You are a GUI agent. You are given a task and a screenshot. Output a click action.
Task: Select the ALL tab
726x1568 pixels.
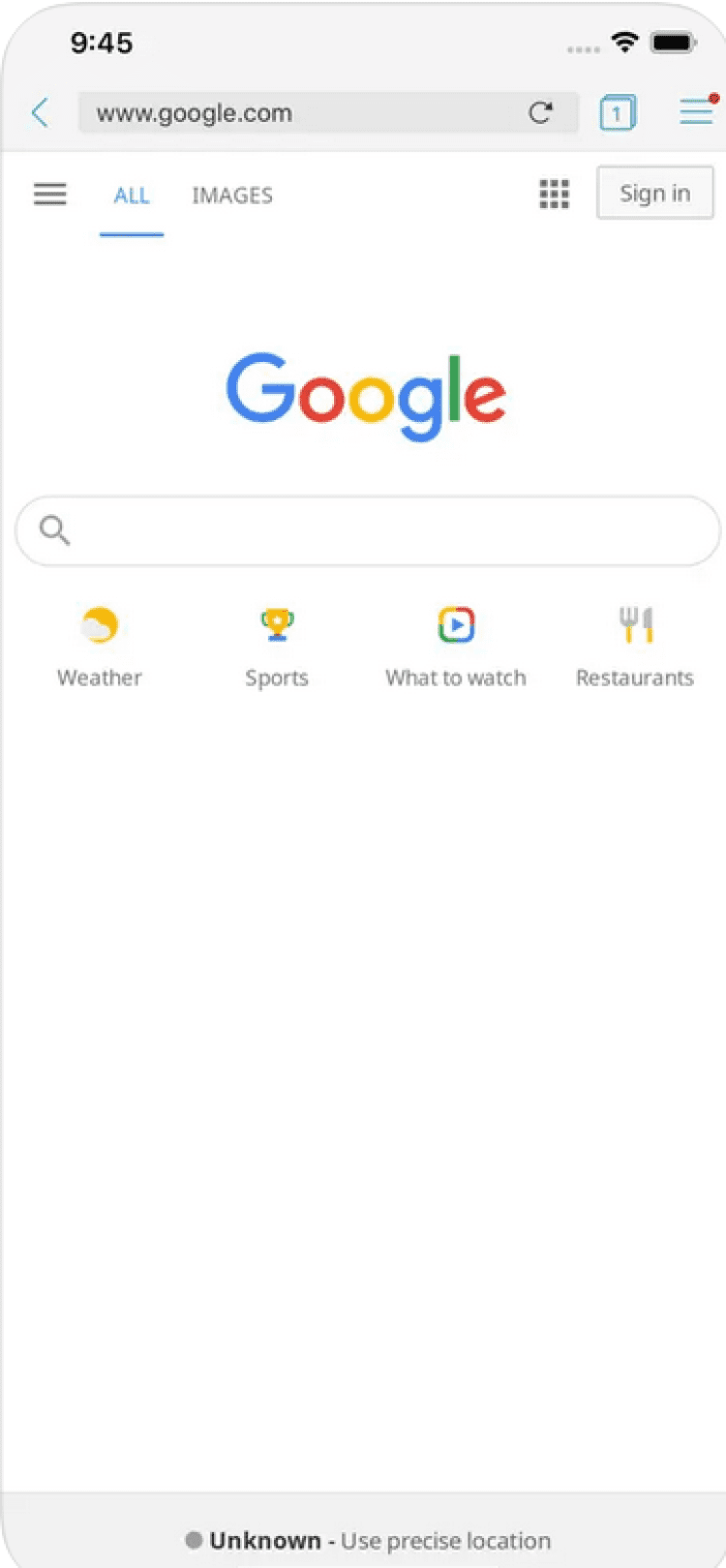[x=132, y=196]
